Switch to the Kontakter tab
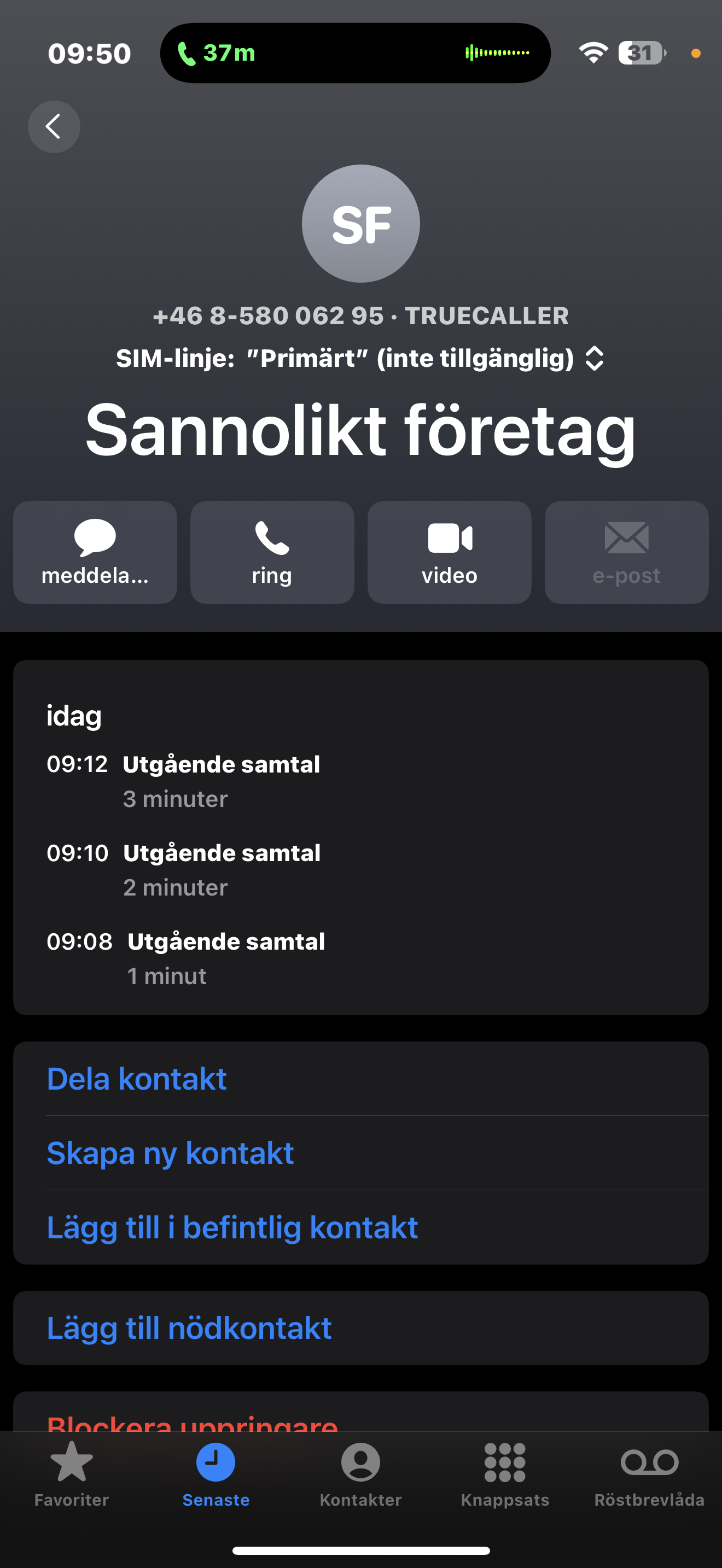 point(360,1473)
